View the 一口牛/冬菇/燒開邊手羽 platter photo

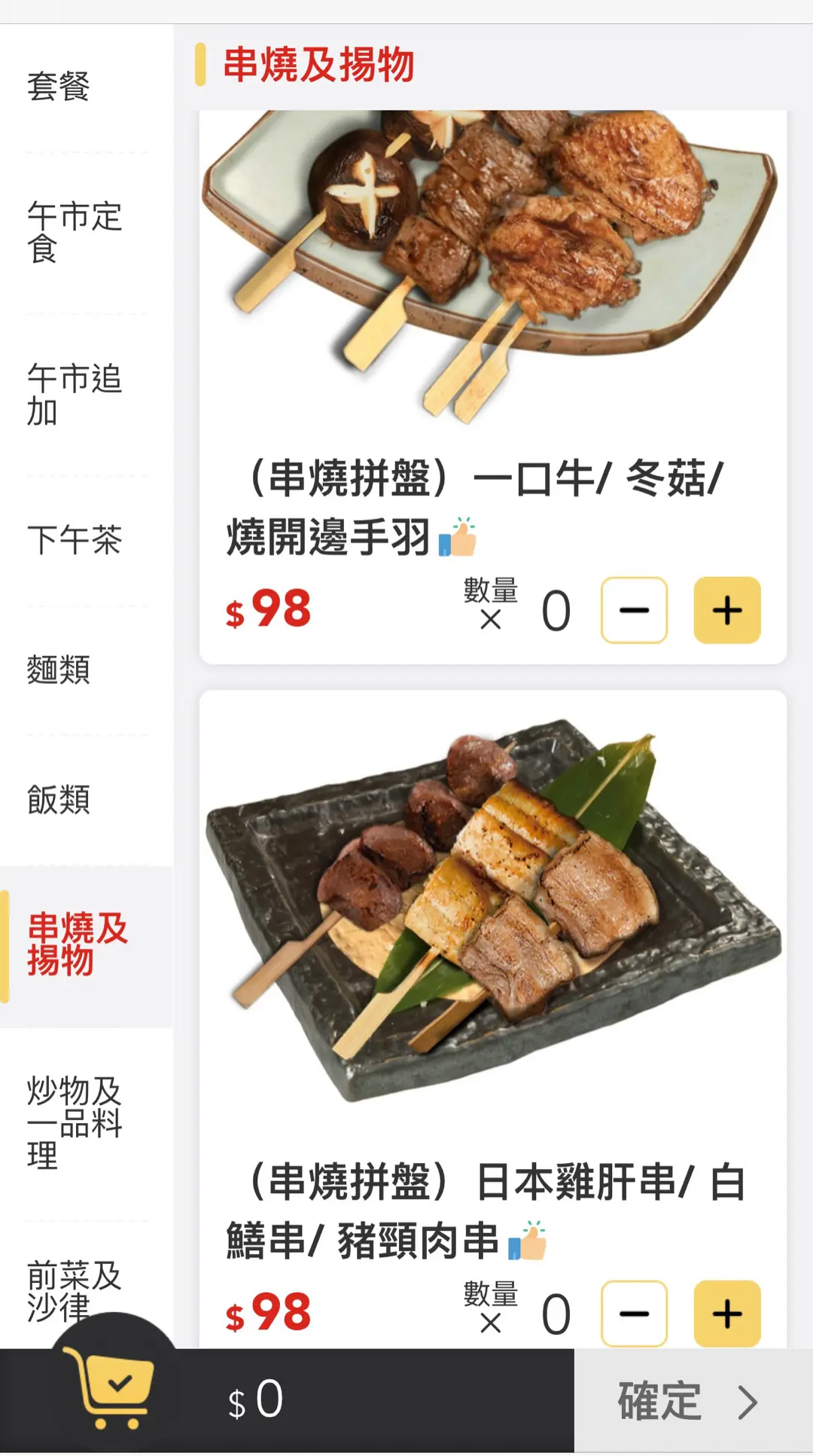[492, 264]
